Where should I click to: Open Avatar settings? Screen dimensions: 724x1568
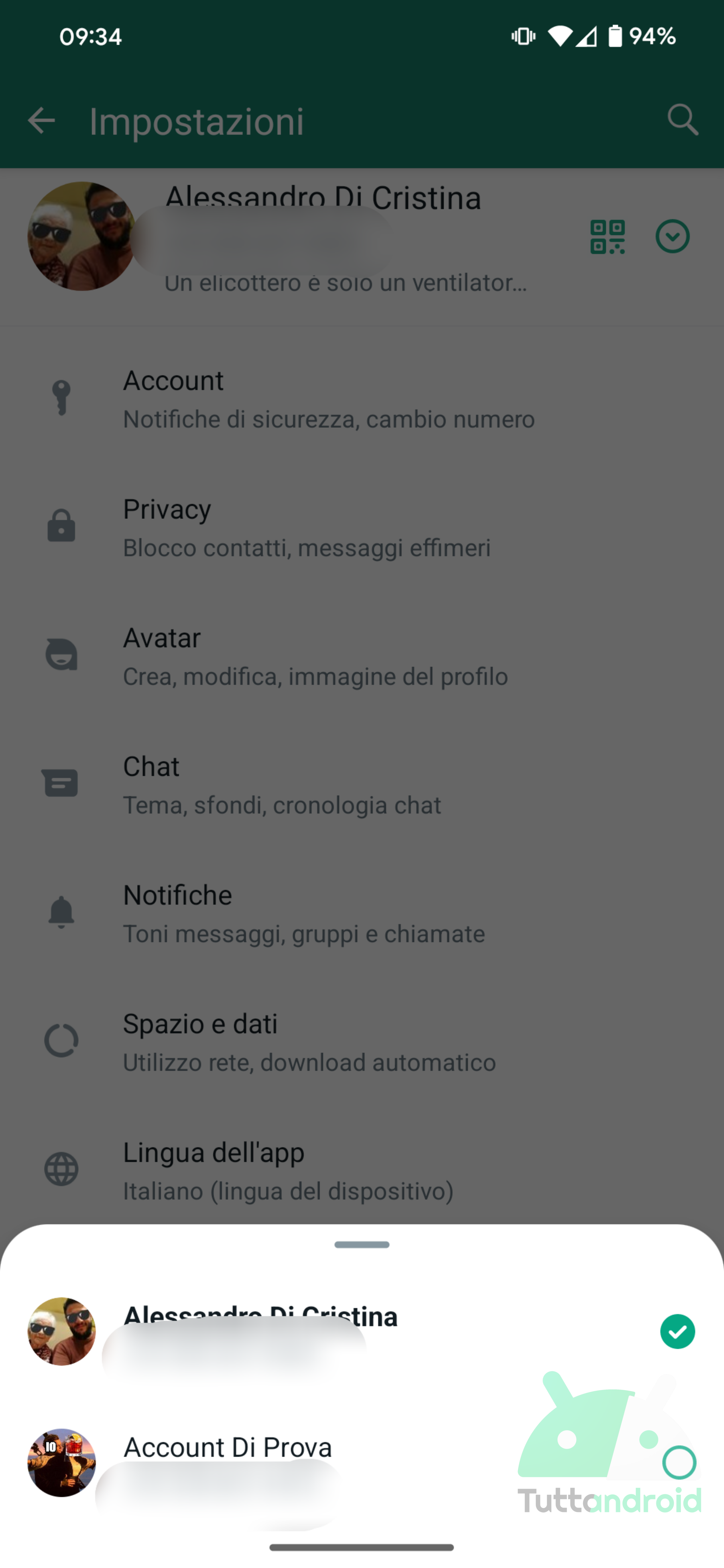click(x=362, y=656)
